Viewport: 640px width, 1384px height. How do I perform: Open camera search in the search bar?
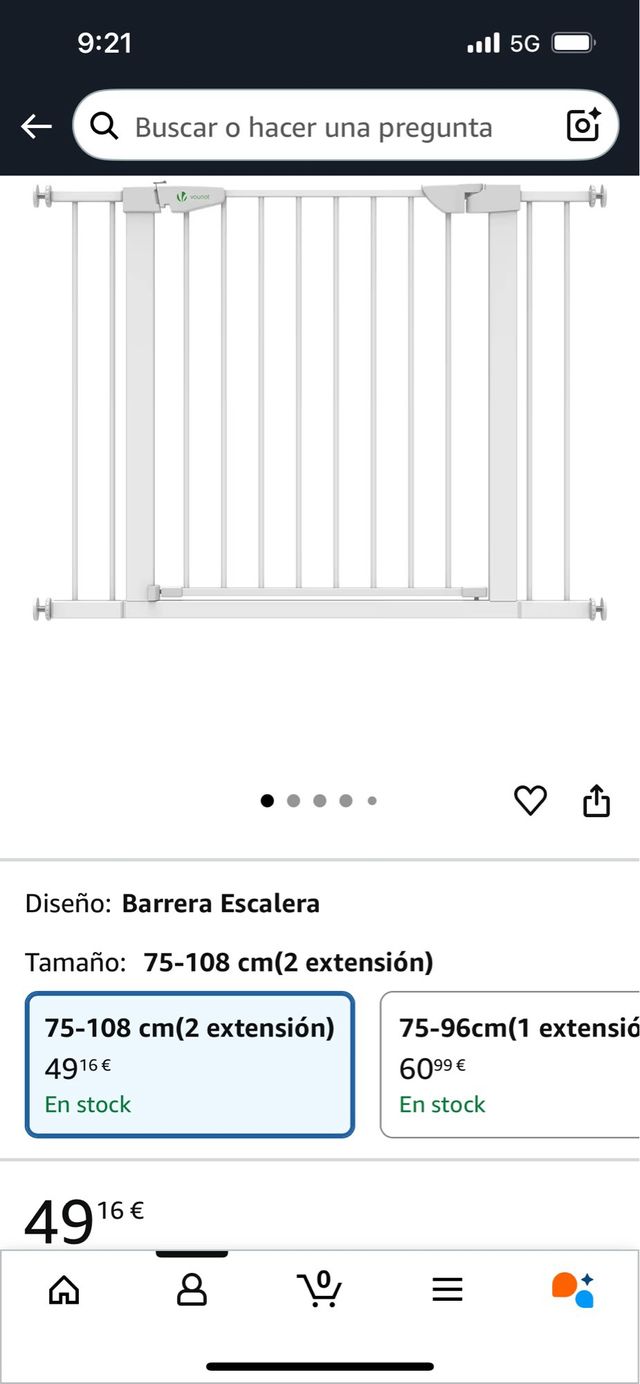(583, 126)
